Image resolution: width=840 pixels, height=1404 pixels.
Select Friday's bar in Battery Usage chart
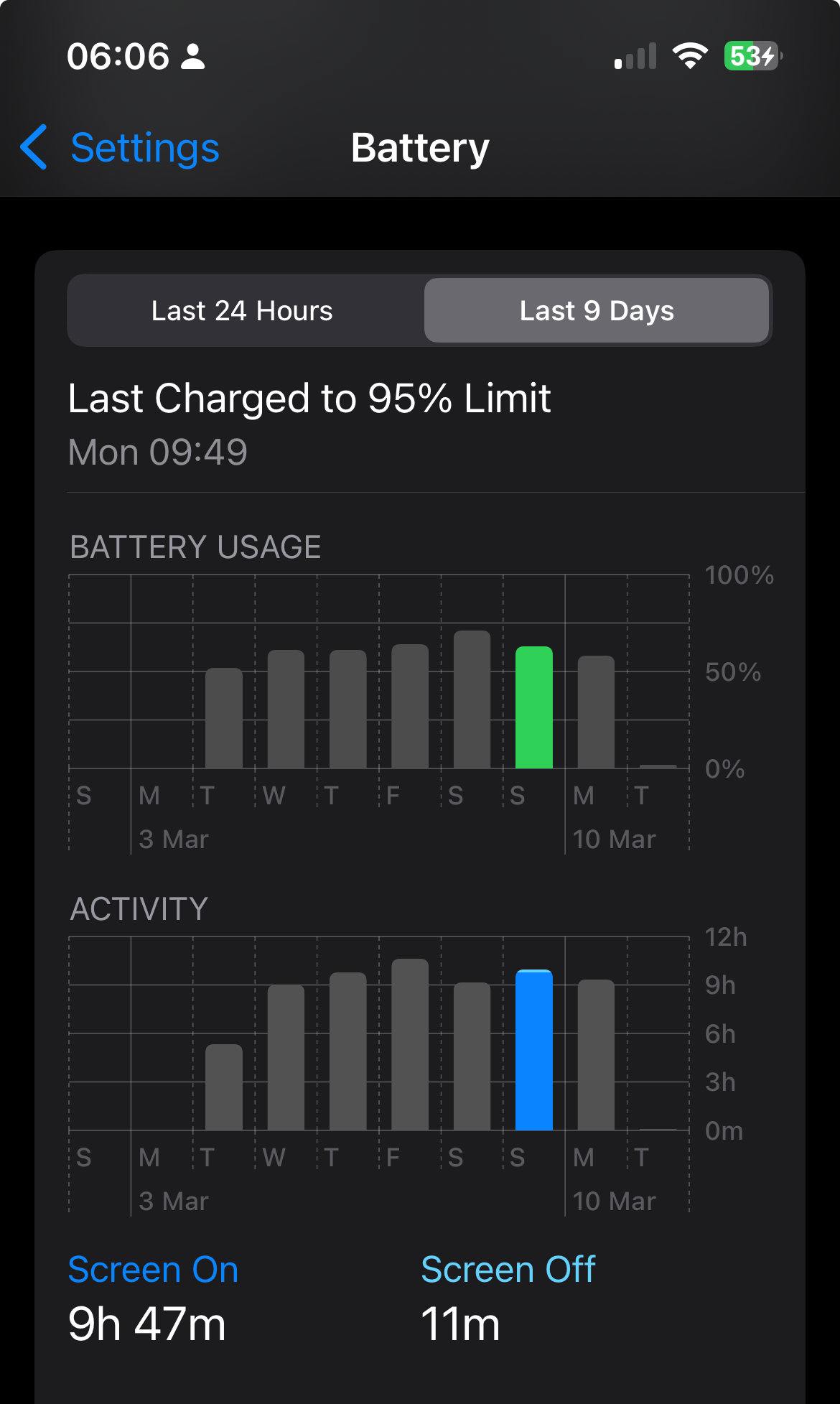(x=410, y=707)
